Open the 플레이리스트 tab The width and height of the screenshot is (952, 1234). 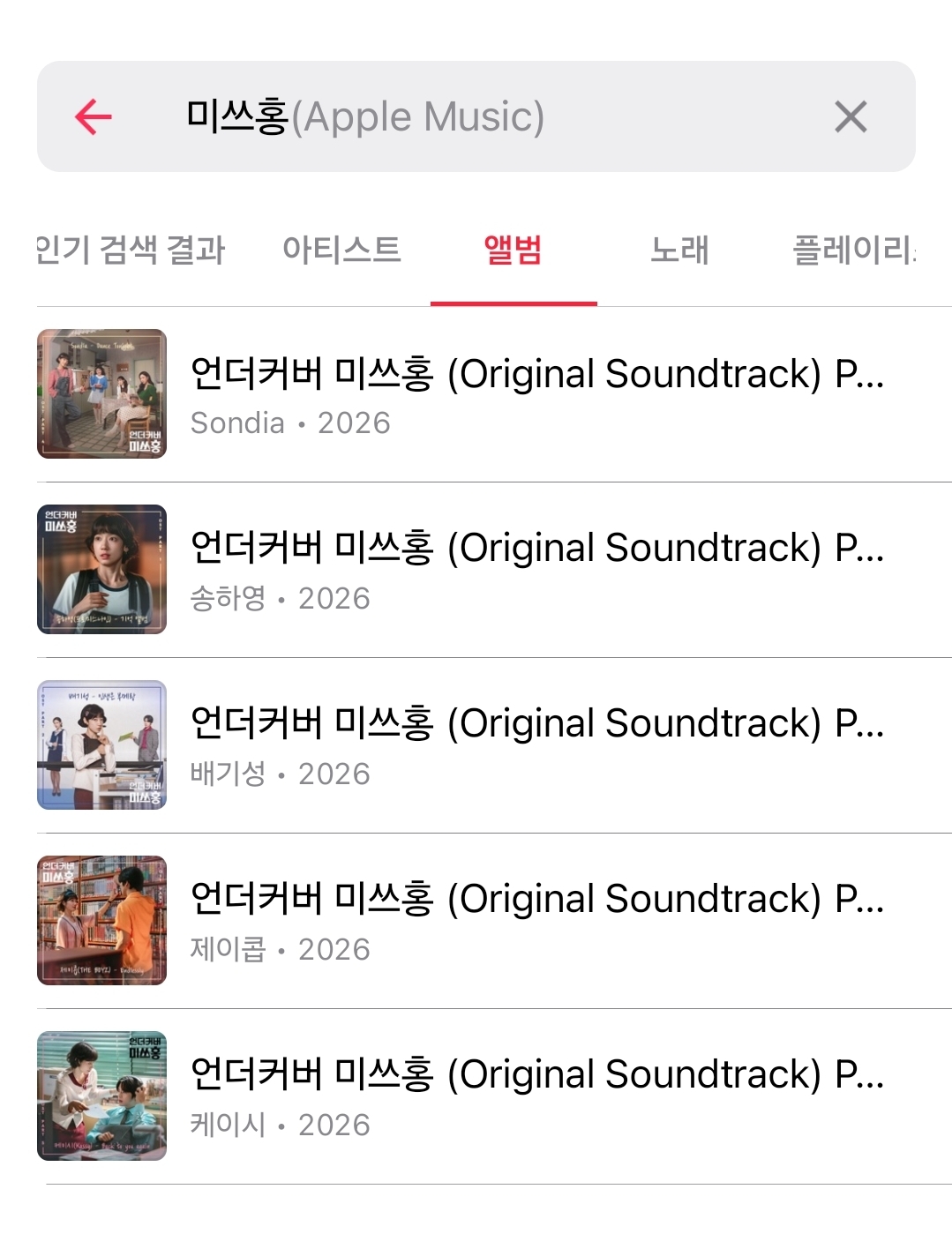[853, 250]
